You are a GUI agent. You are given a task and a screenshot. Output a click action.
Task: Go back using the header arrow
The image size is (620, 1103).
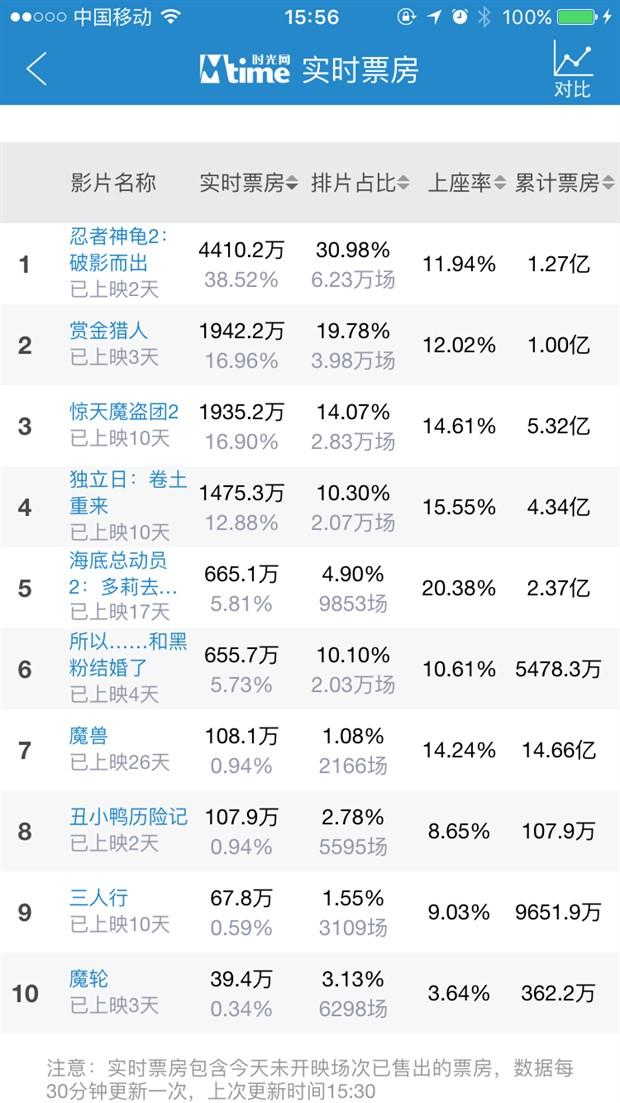(x=36, y=69)
